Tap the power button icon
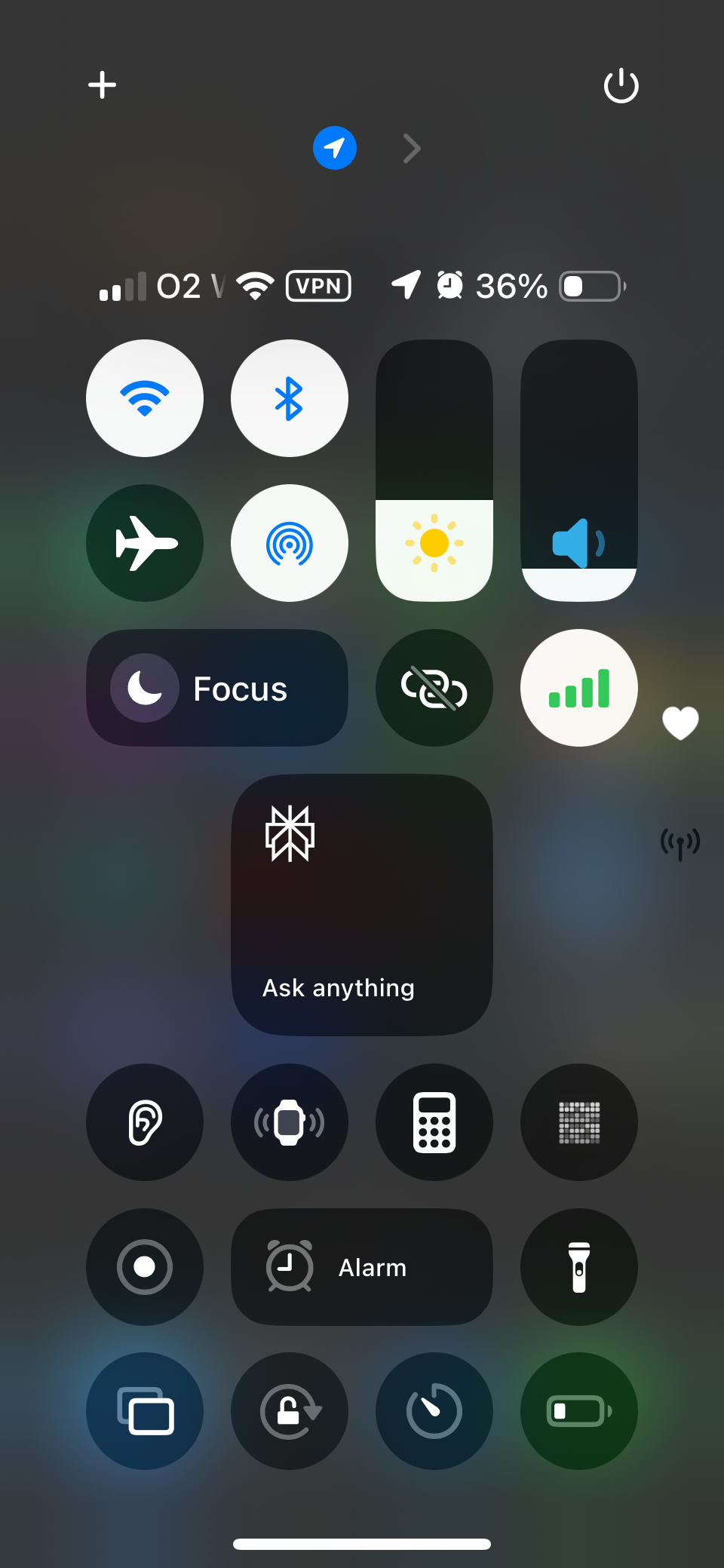This screenshot has width=724, height=1568. (621, 85)
